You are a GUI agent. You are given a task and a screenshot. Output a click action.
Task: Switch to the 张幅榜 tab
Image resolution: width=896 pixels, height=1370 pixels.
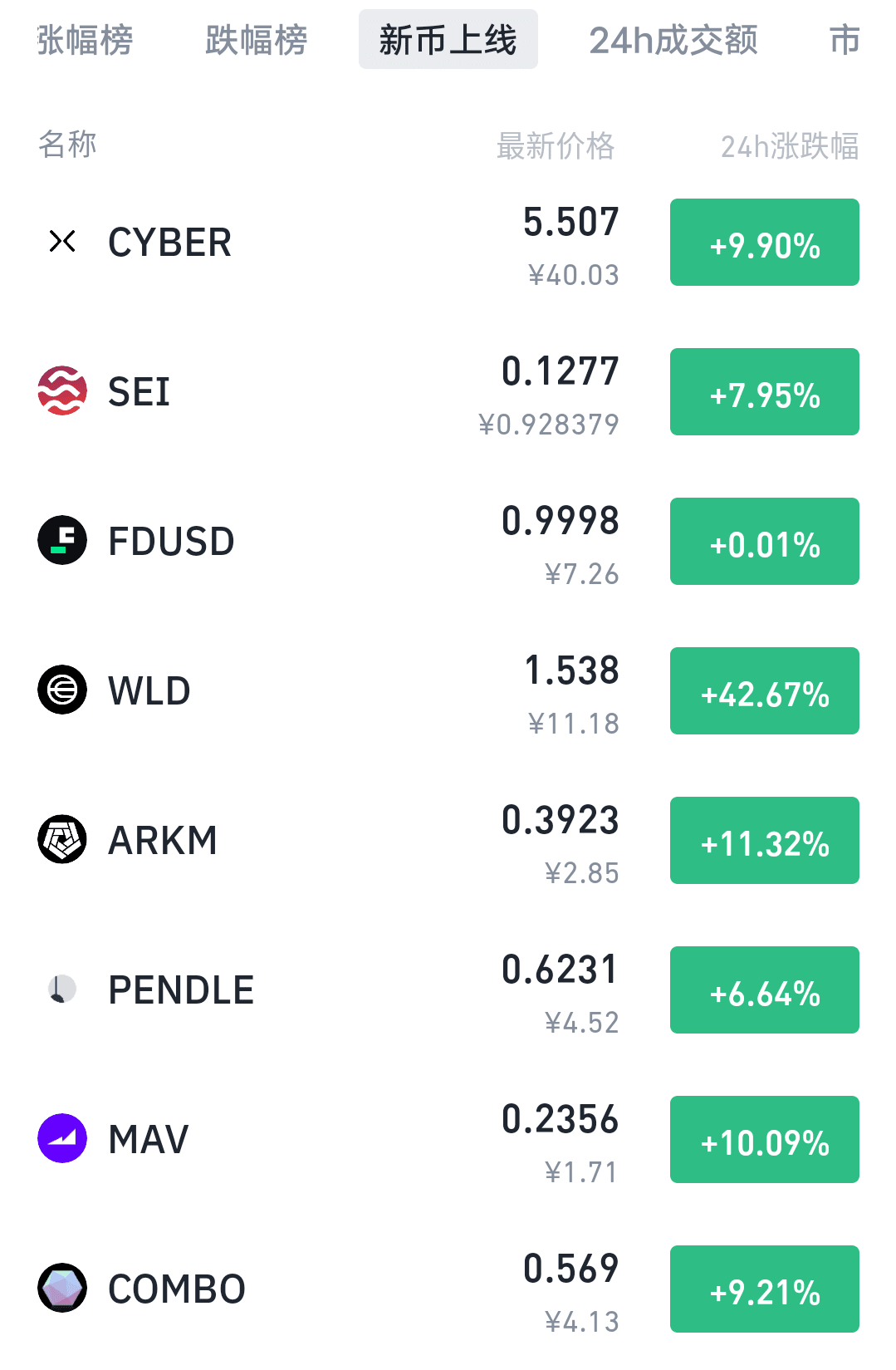point(84,39)
